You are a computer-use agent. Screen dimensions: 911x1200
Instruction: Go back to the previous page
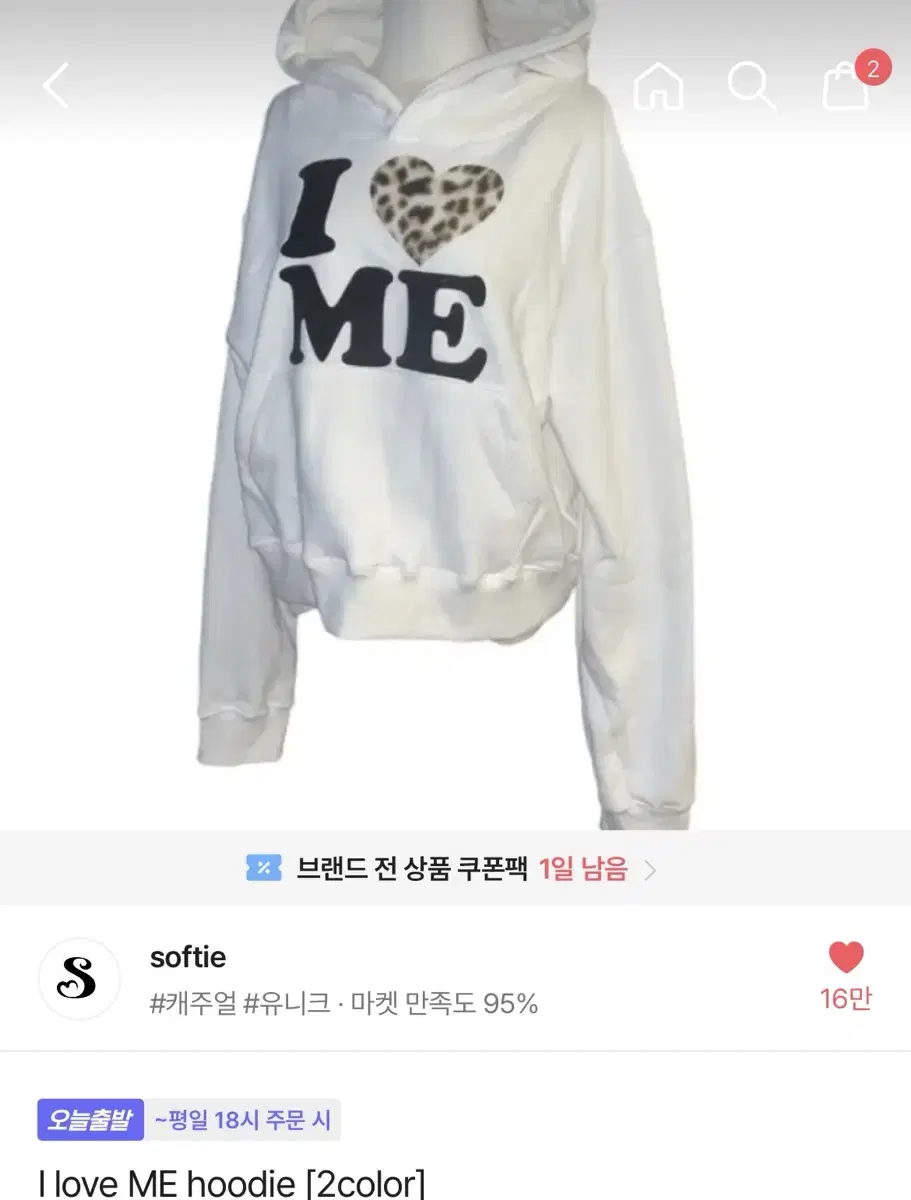pos(56,86)
